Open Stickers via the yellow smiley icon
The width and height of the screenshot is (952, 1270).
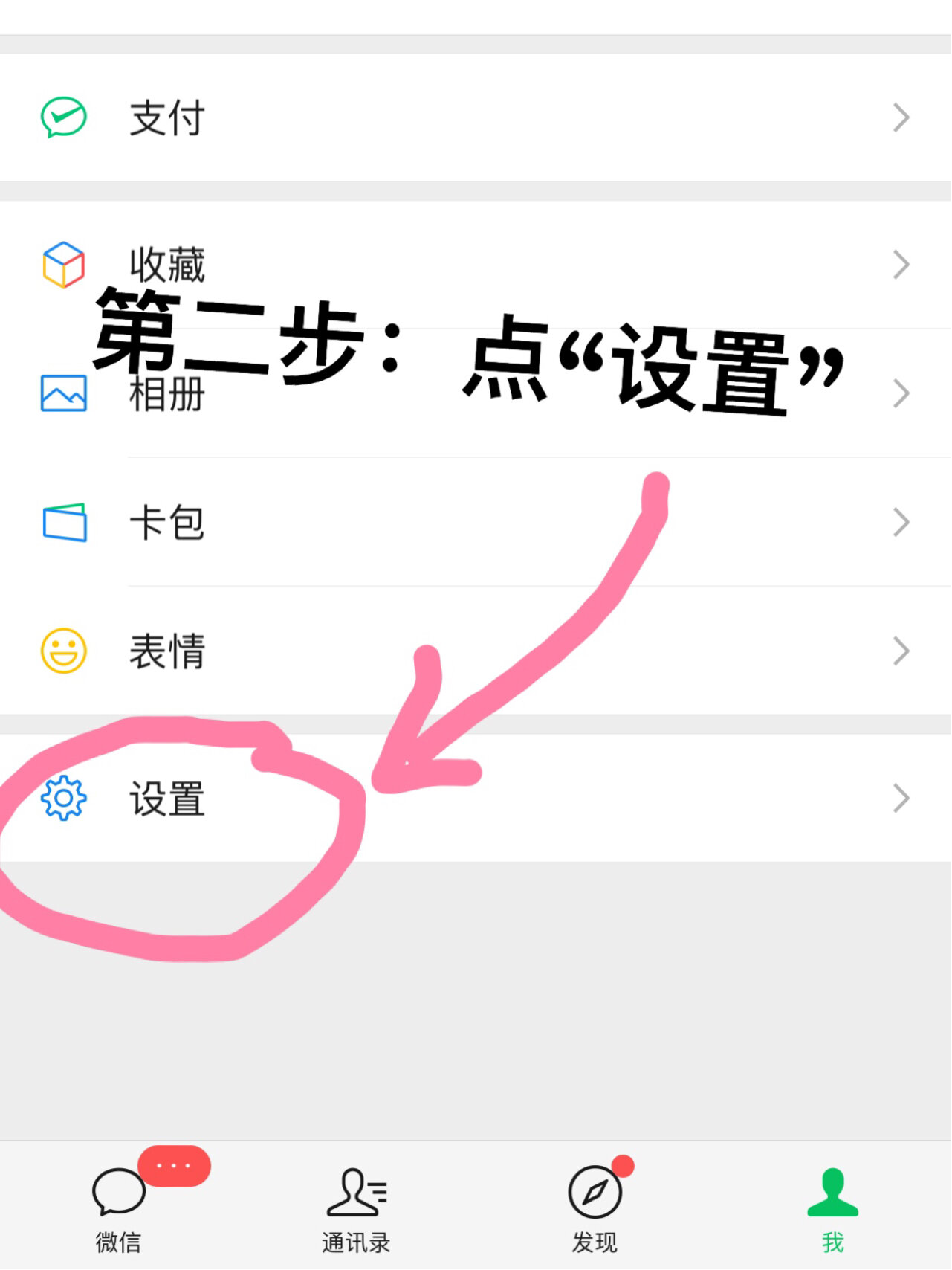pos(65,651)
